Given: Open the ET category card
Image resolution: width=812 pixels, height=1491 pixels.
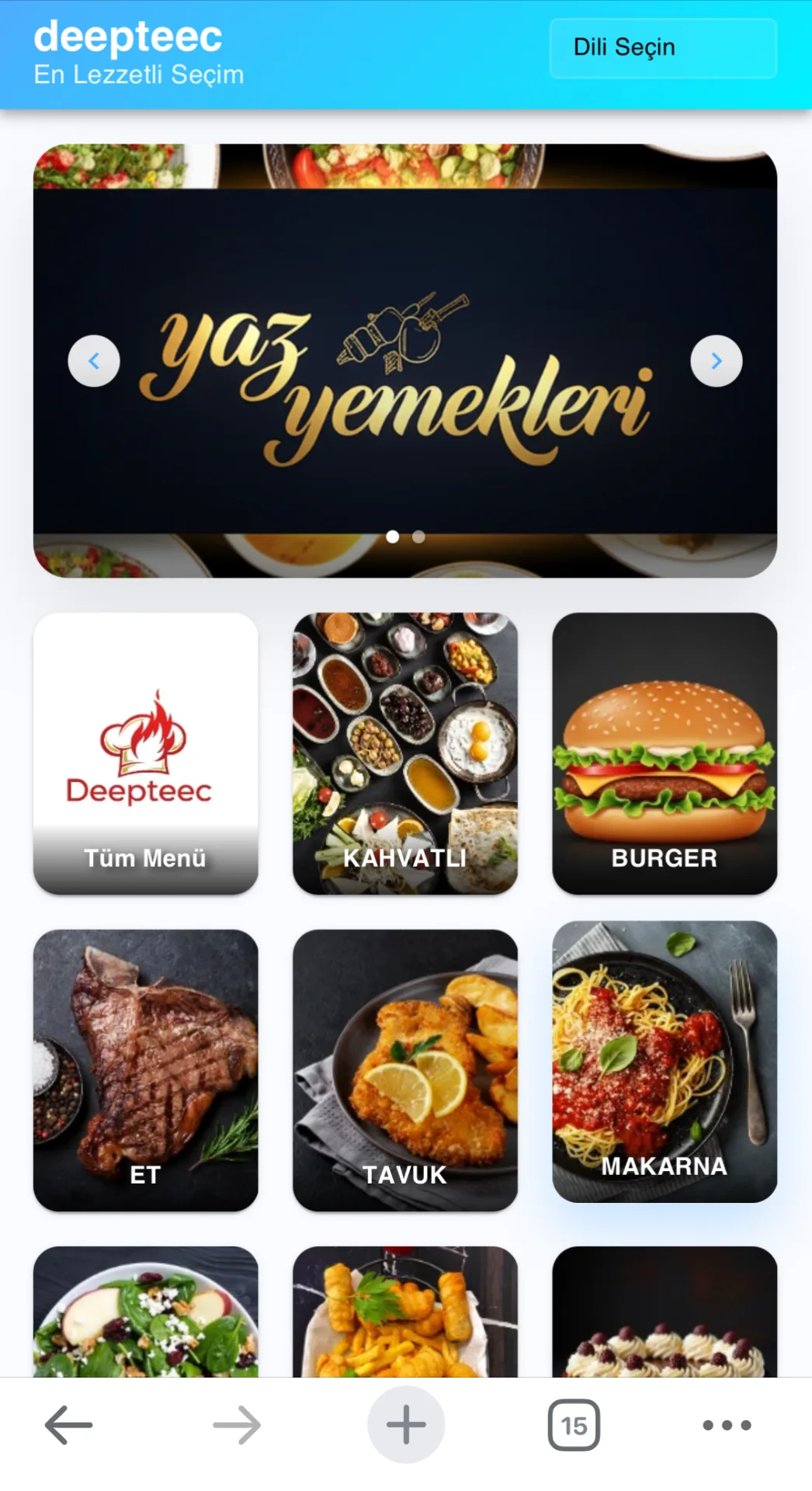Looking at the screenshot, I should tap(144, 1064).
